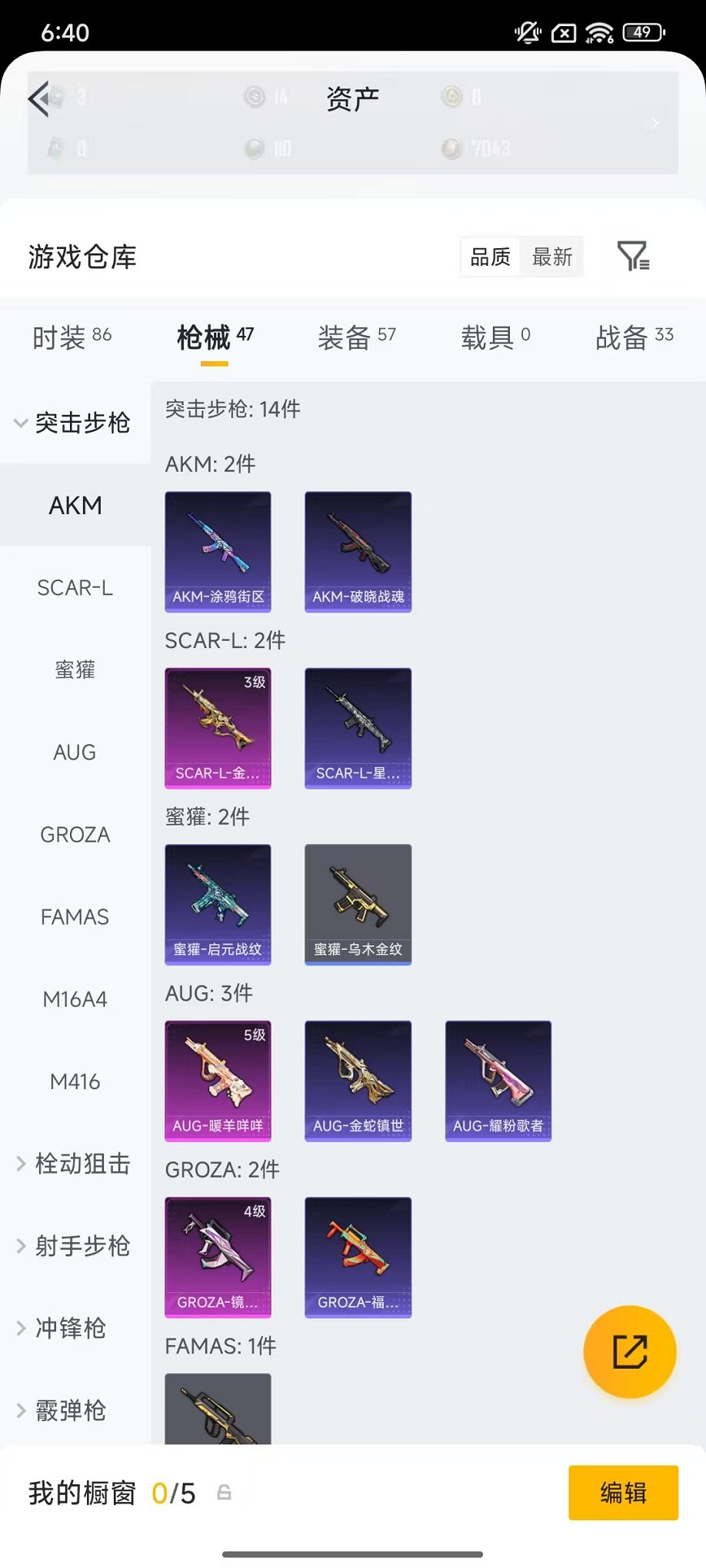Open the AUG-耀粉歌者 skin
Viewport: 706px width, 1568px height.
(498, 1081)
